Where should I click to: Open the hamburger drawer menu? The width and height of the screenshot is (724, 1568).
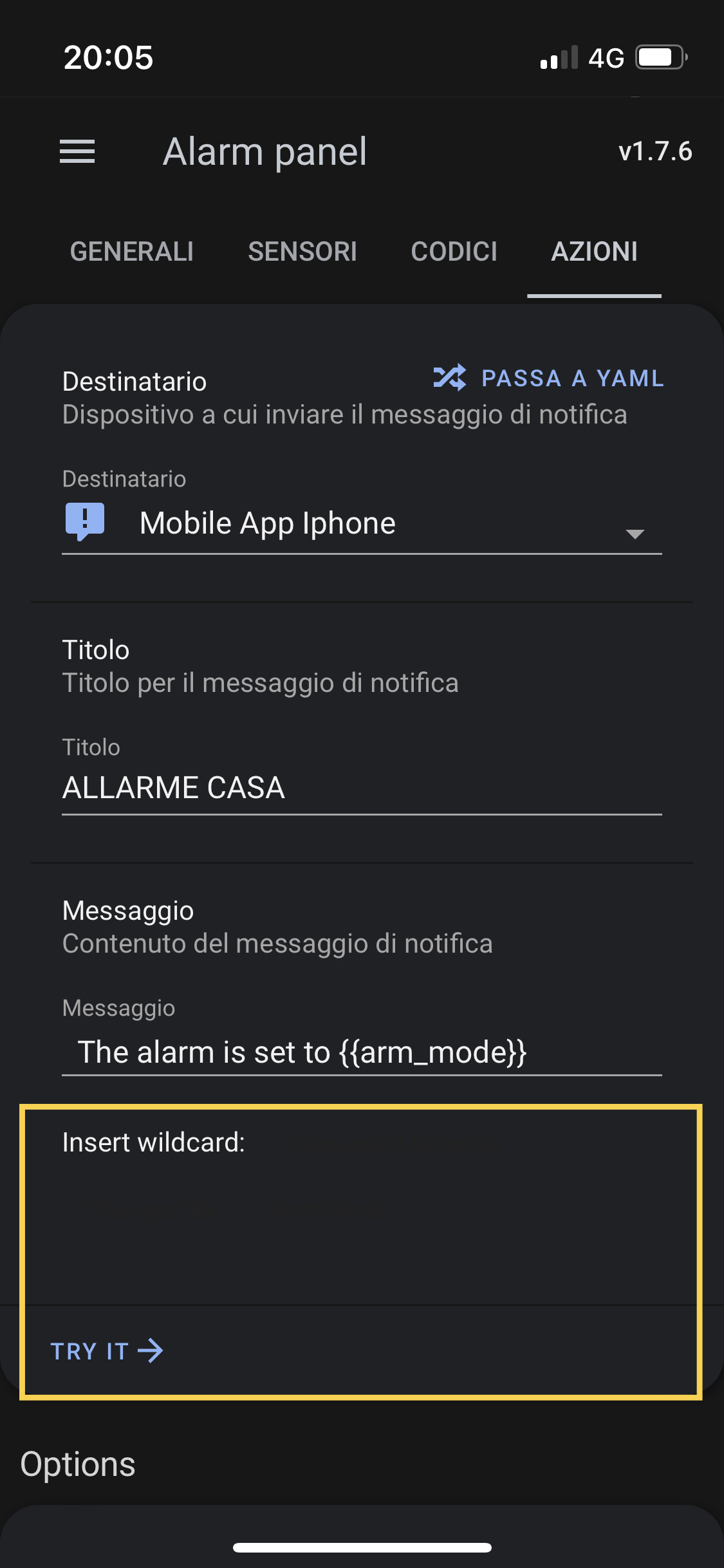click(x=77, y=152)
